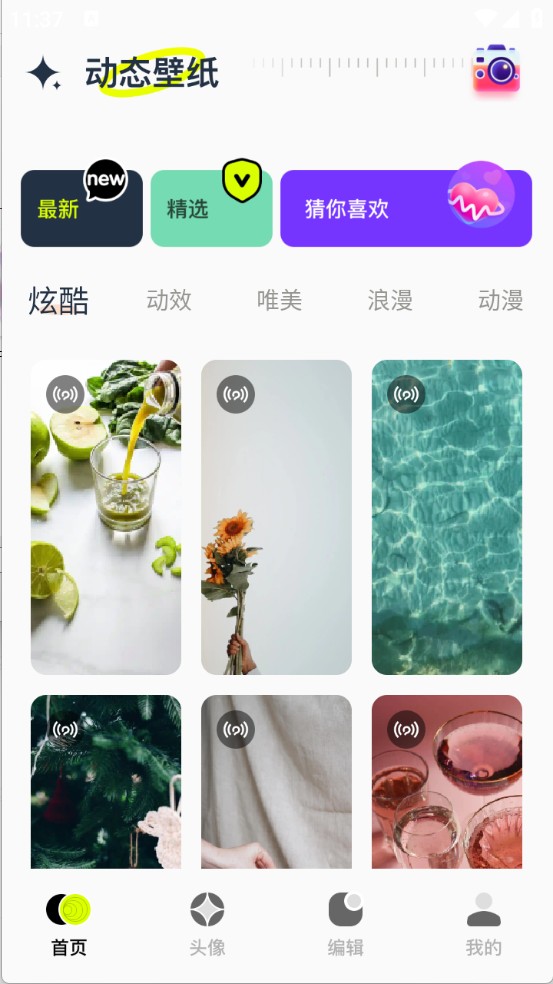Tap the 猜你喜欢 recommendations banner
553x984 pixels.
[406, 208]
